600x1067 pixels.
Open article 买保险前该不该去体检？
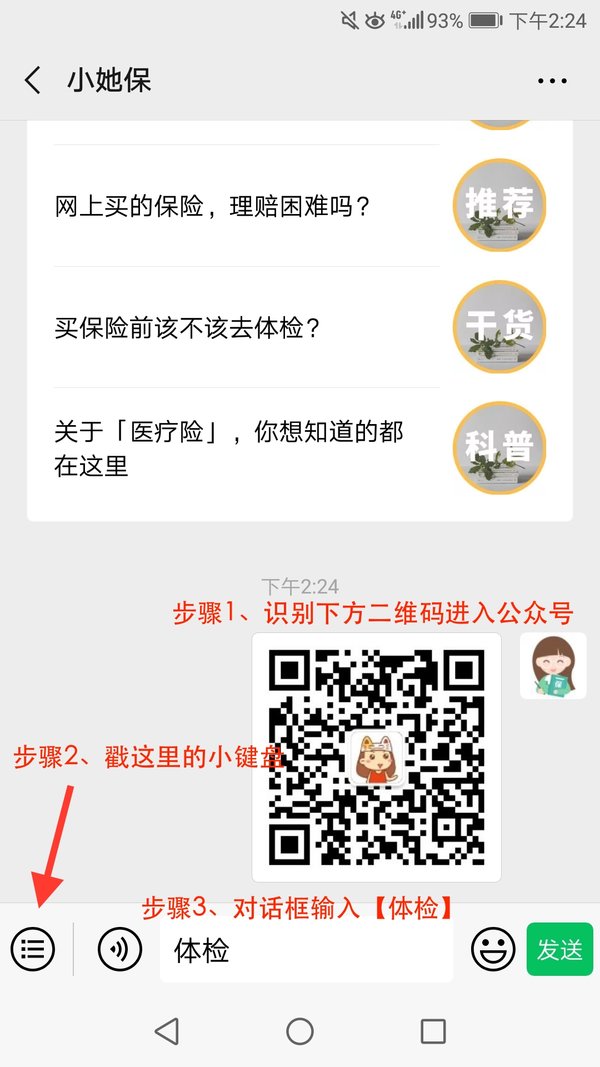pos(299,328)
